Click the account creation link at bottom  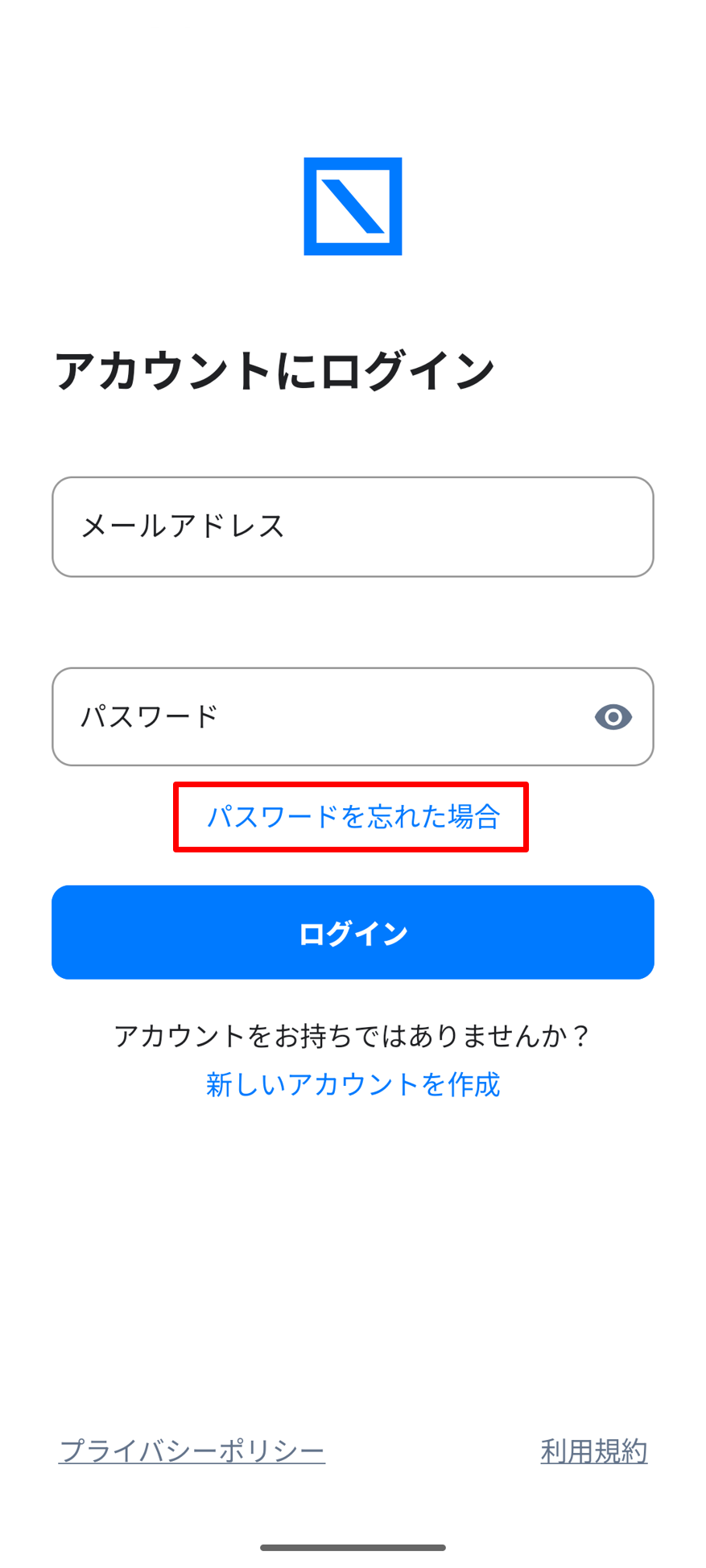(352, 1085)
